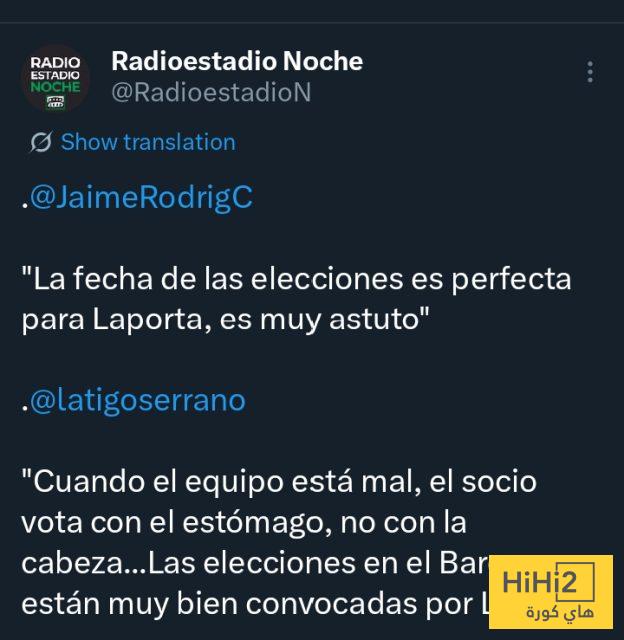Open the Radioestadio Noche account name

[x=236, y=61]
